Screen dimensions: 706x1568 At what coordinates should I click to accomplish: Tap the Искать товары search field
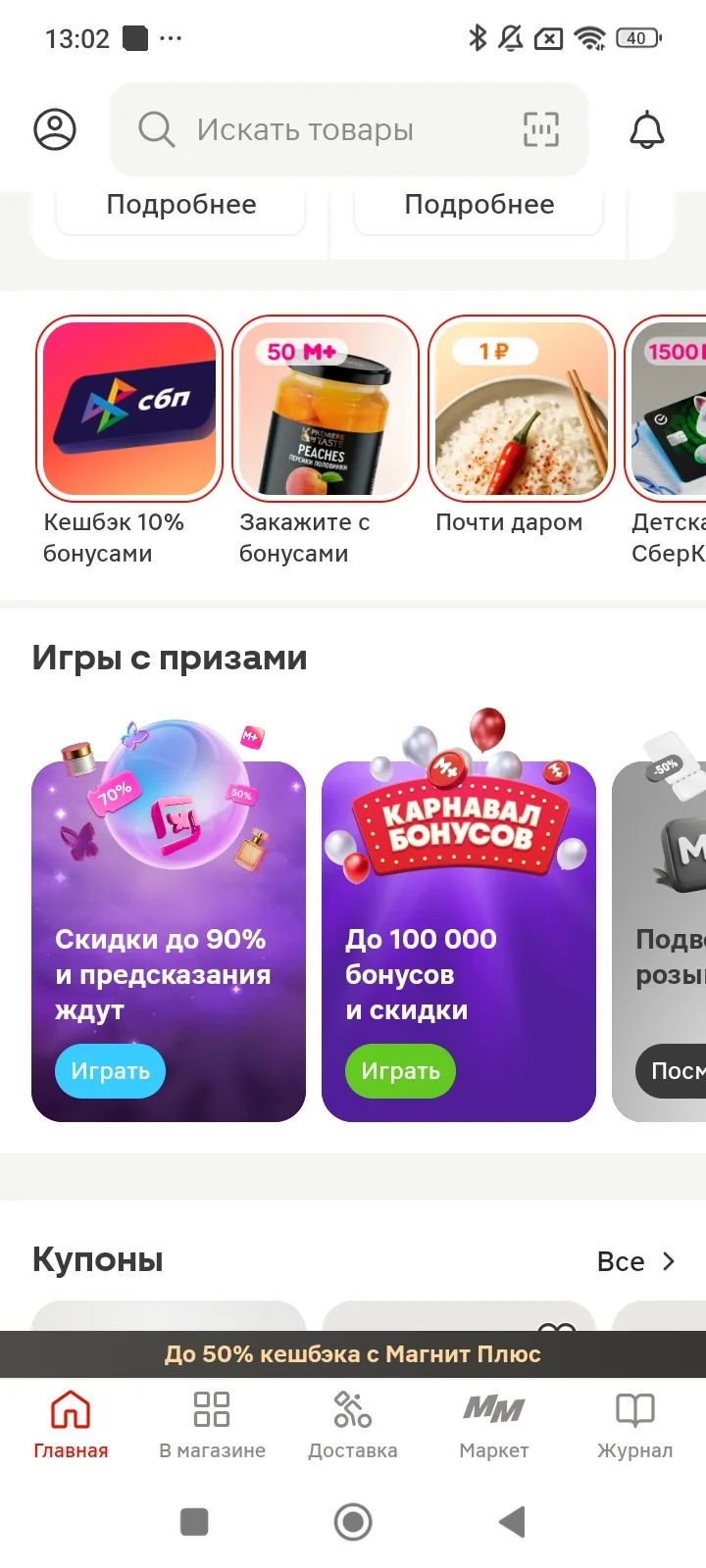[x=348, y=129]
